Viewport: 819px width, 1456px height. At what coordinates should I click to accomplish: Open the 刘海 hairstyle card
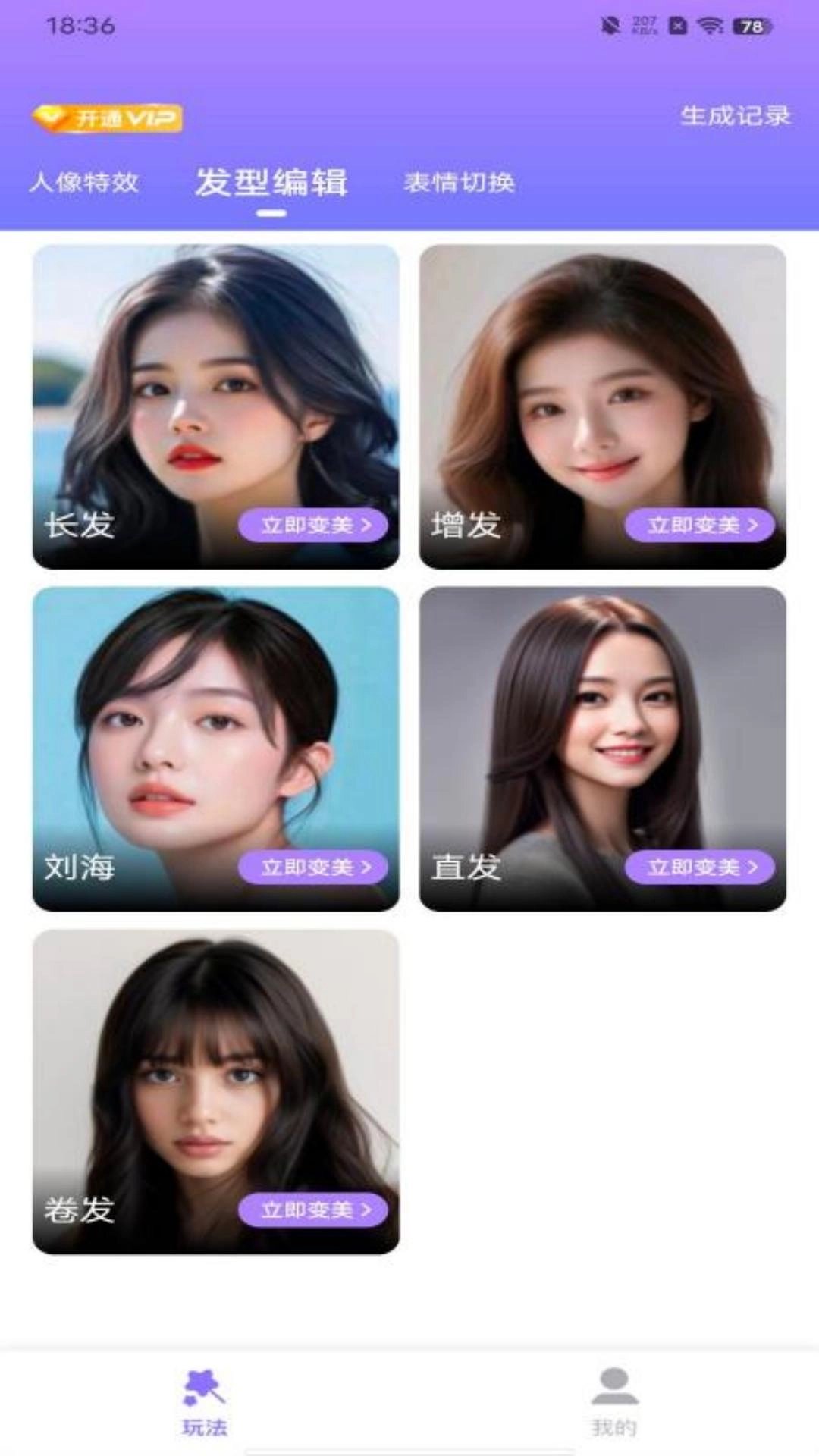coord(215,736)
